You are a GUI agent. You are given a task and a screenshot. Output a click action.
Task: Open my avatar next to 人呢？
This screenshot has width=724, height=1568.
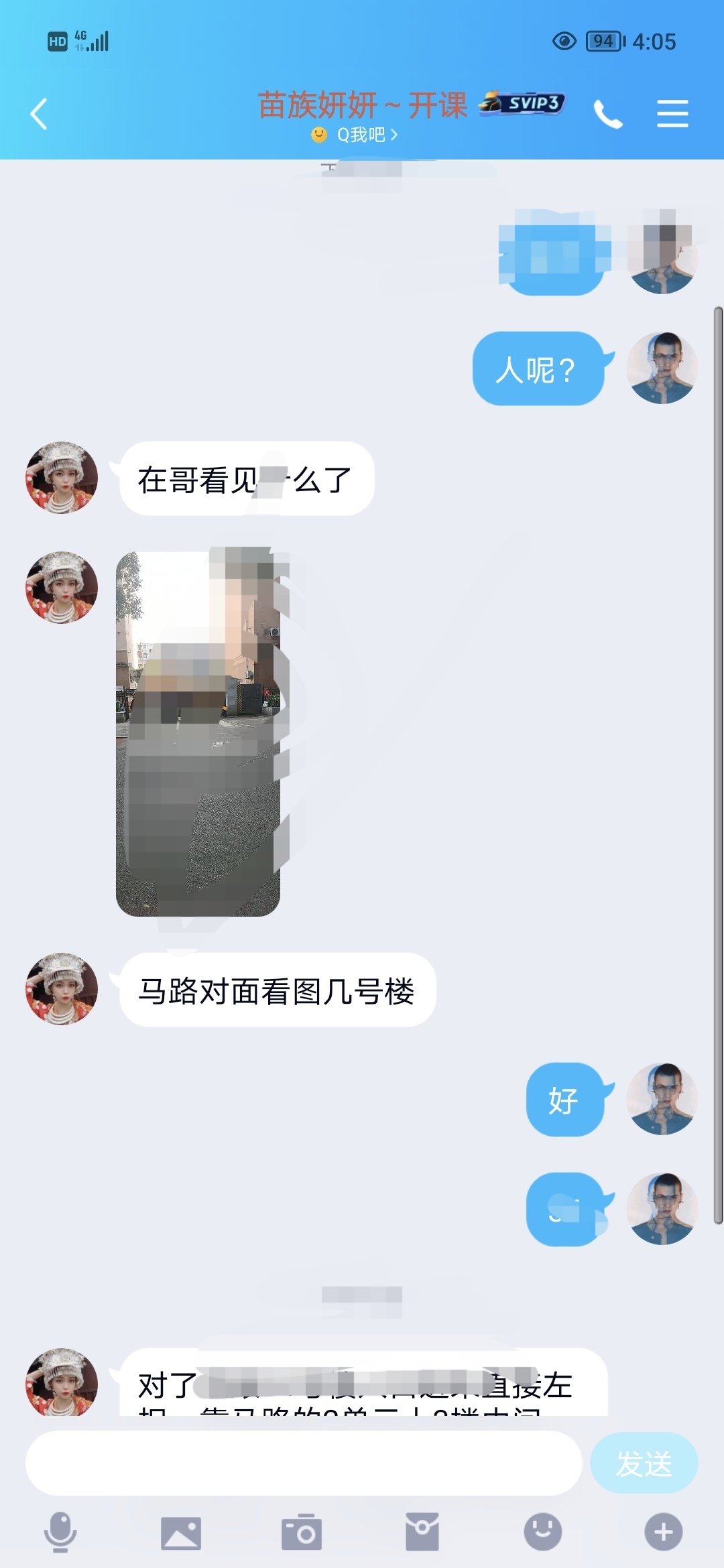click(x=662, y=368)
